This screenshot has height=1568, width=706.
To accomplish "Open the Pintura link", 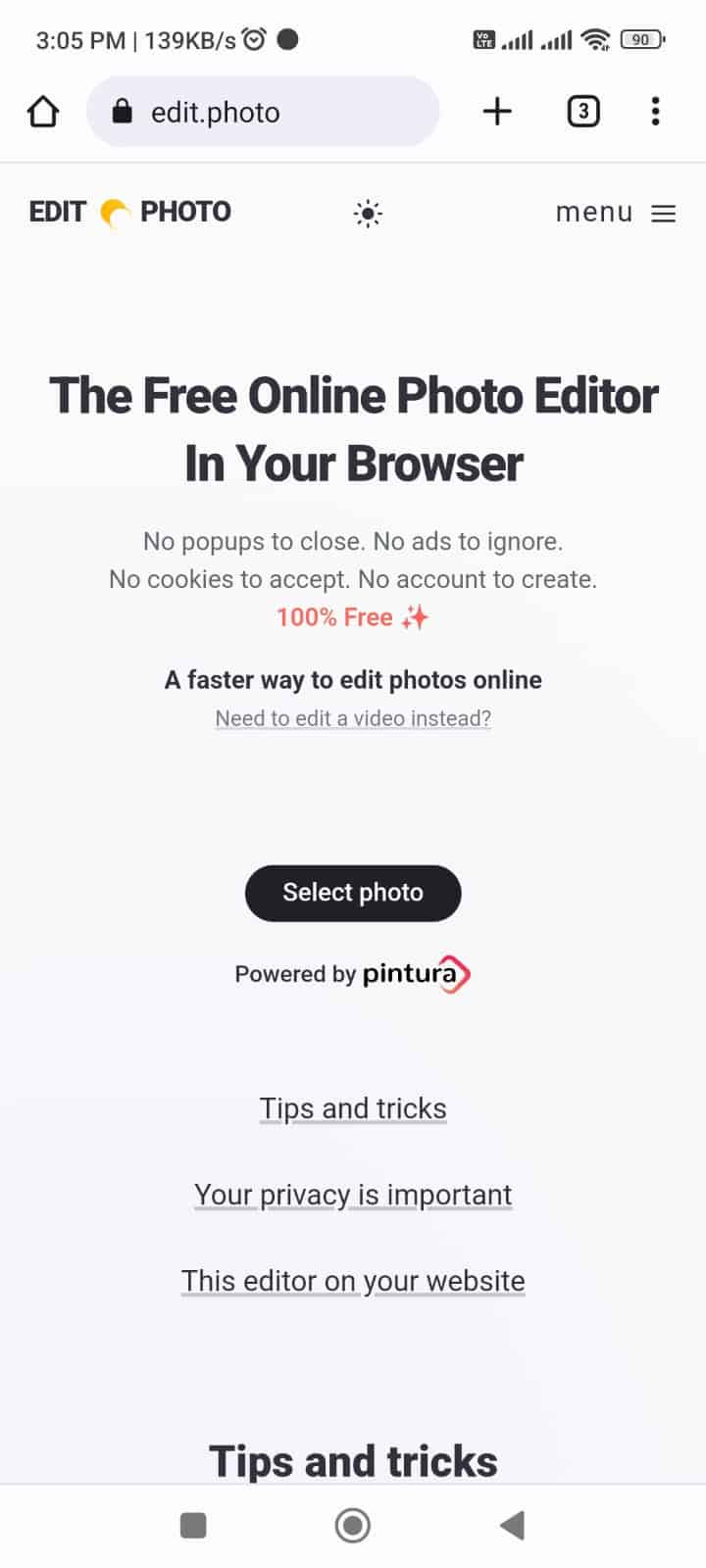I will click(x=417, y=974).
